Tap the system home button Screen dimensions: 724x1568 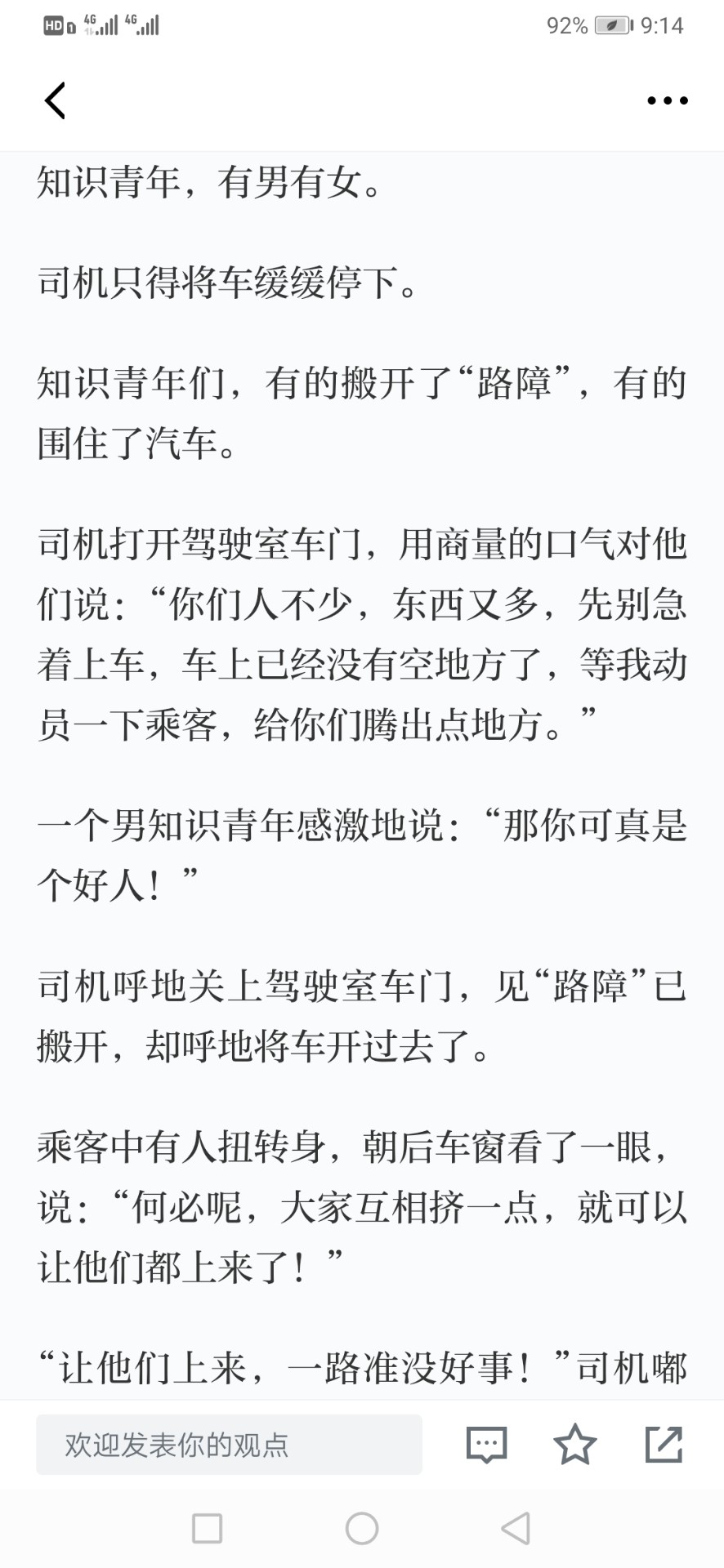[x=362, y=1528]
